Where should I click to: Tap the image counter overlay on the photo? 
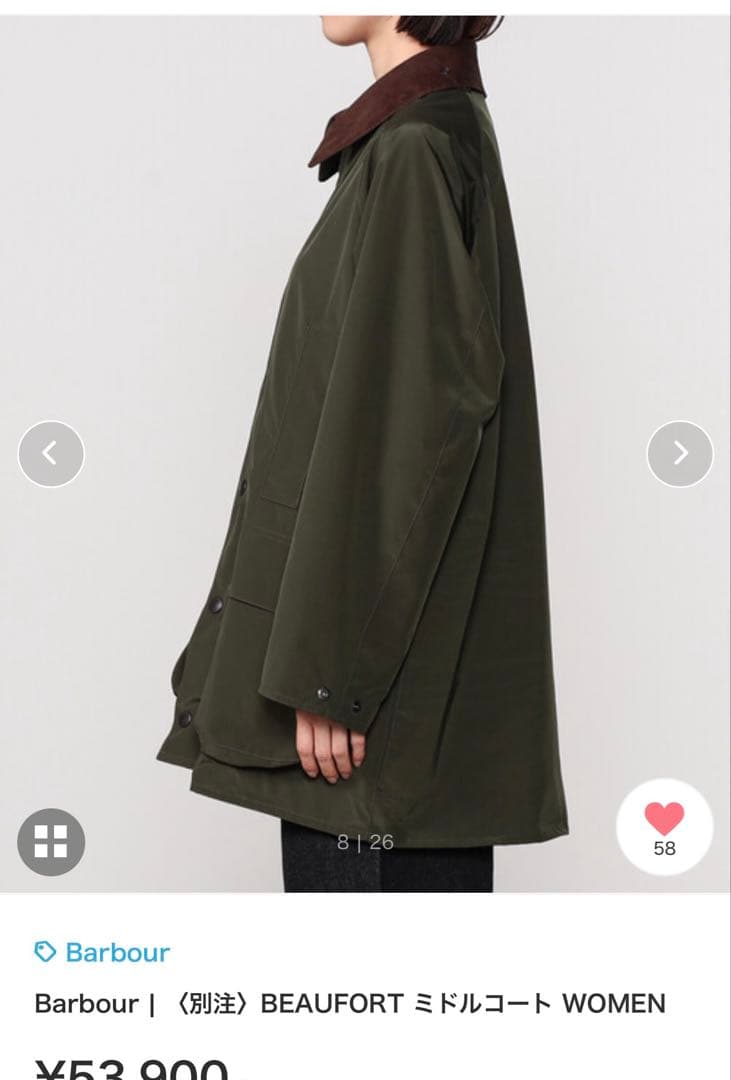tap(365, 841)
